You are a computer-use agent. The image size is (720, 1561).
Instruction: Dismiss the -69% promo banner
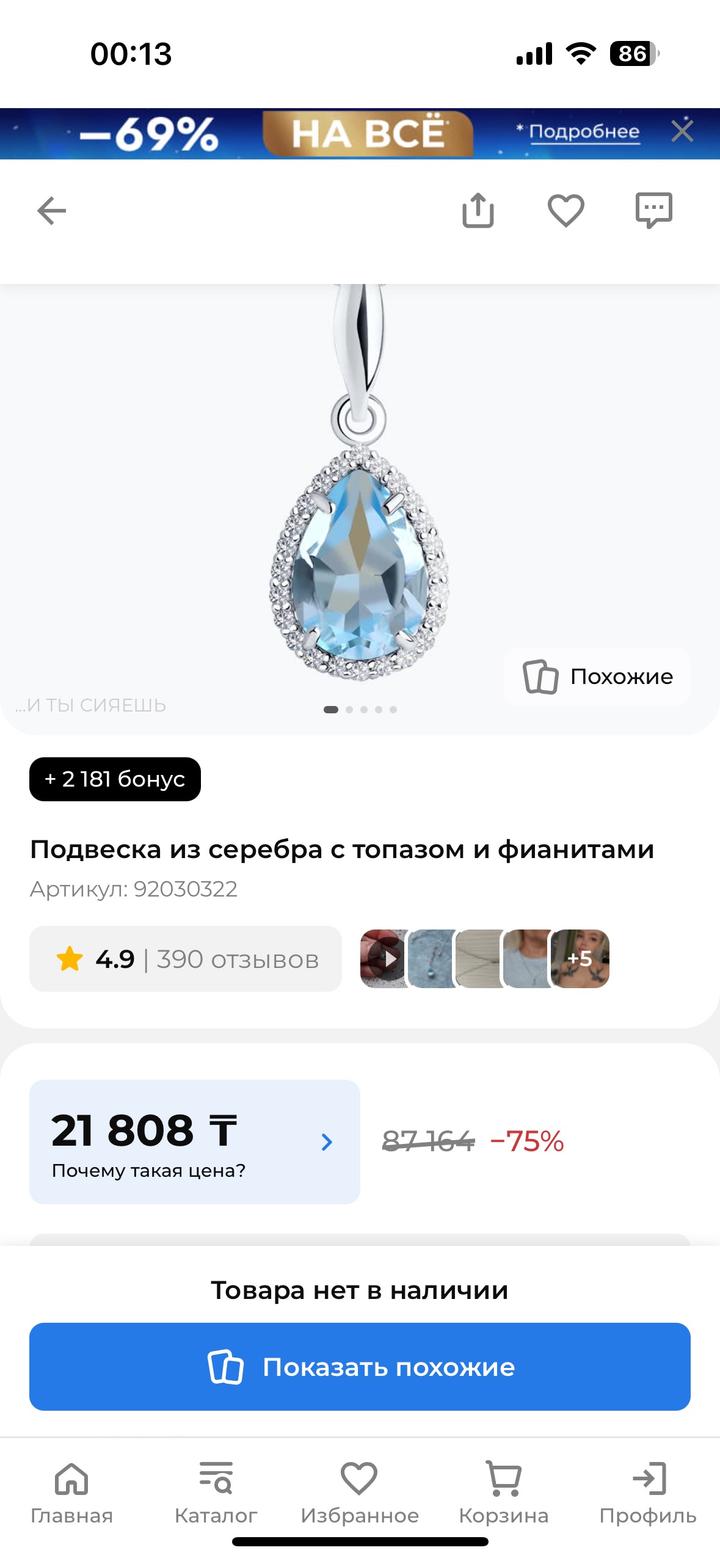(x=682, y=130)
